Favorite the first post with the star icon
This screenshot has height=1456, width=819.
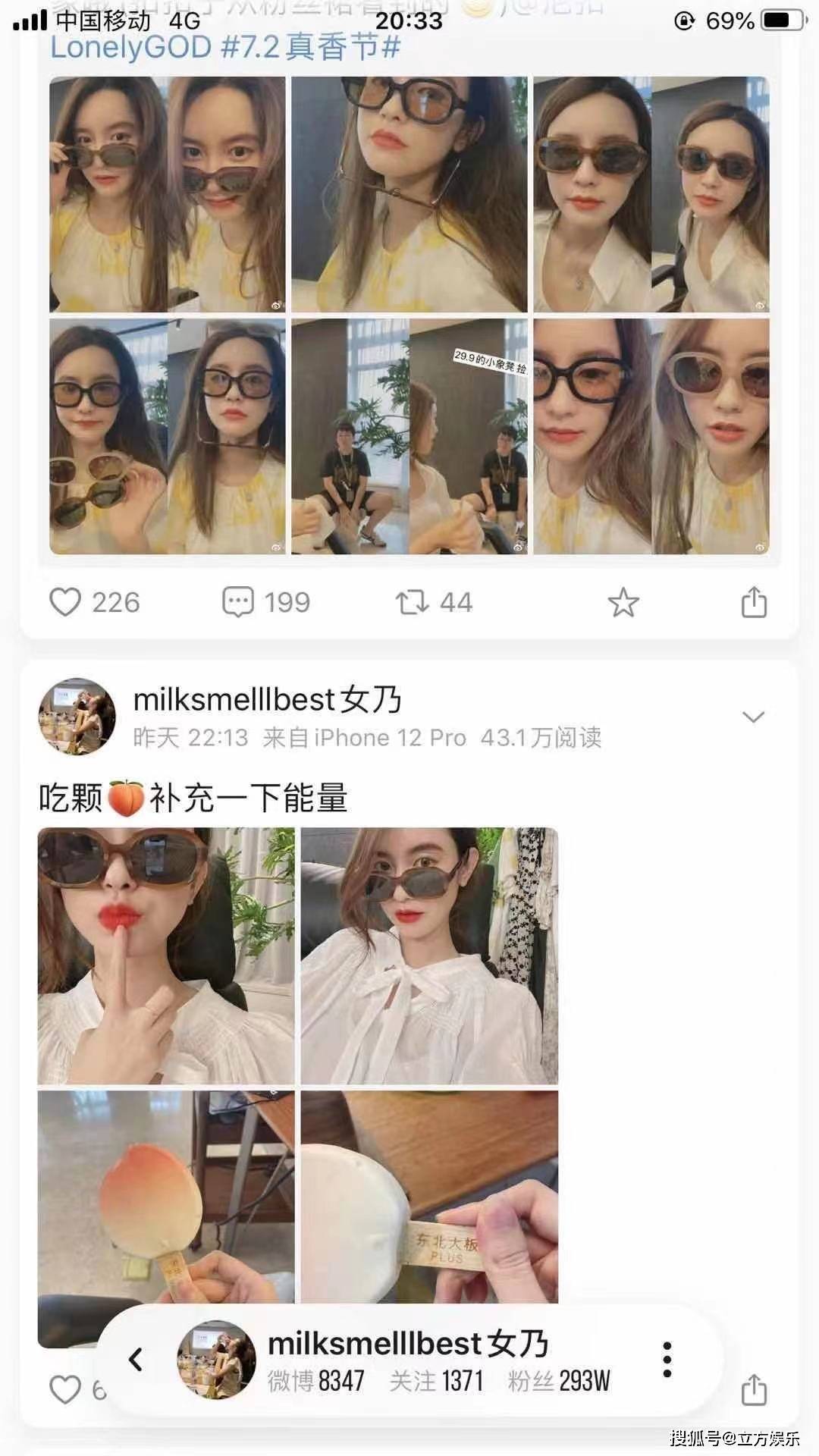[x=623, y=603]
